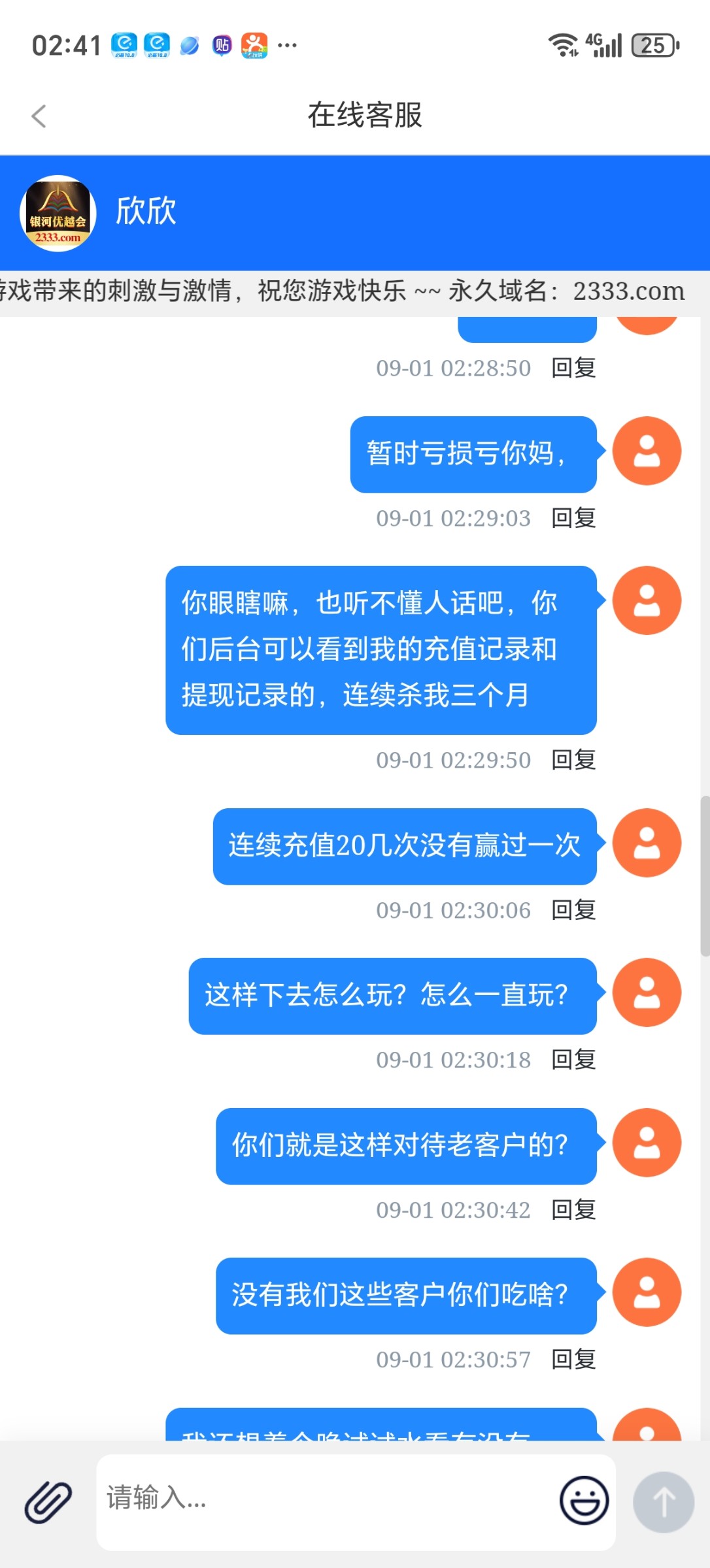Reply to the 02:29:03 message
Image resolution: width=710 pixels, height=1568 pixels.
point(573,518)
